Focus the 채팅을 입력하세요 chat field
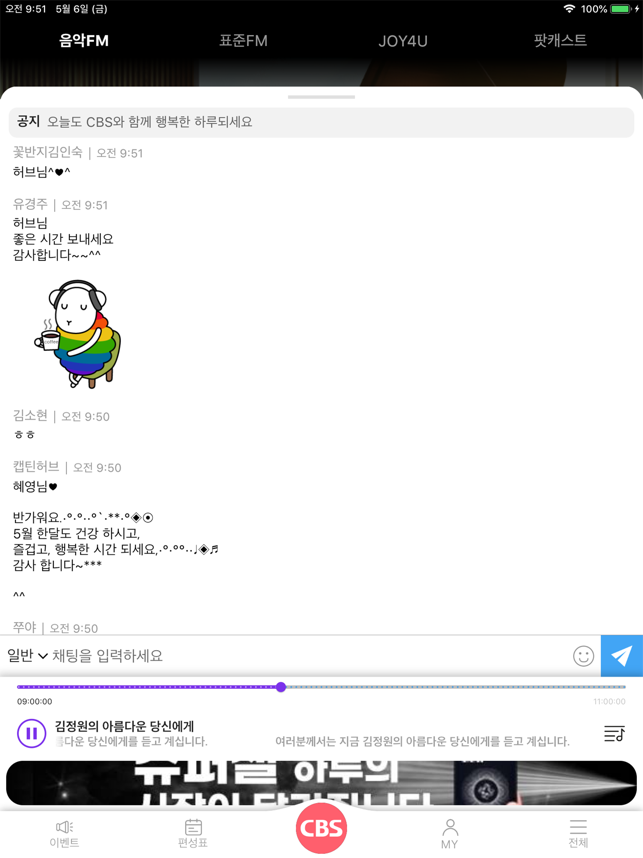This screenshot has width=643, height=858. (x=300, y=656)
